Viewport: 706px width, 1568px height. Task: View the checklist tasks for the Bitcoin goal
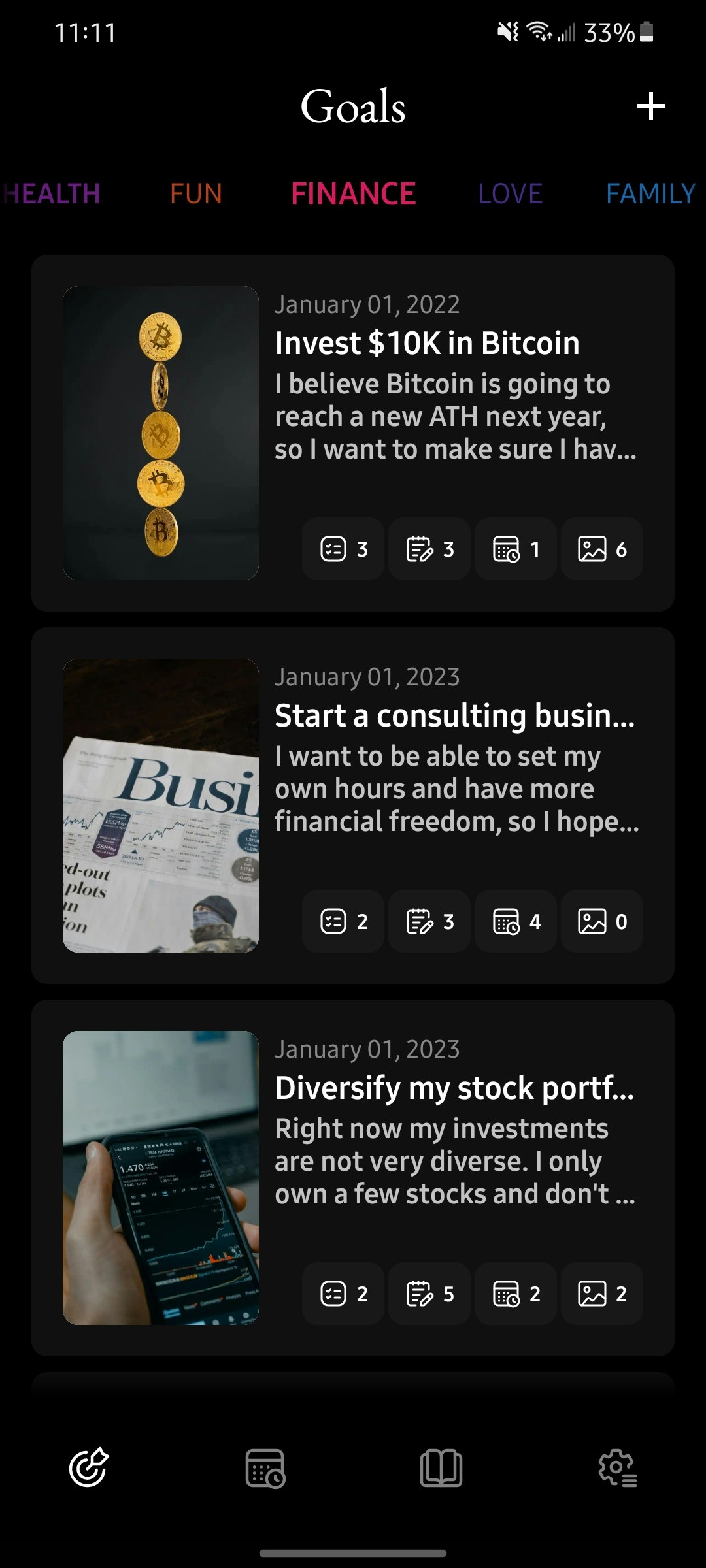[343, 549]
